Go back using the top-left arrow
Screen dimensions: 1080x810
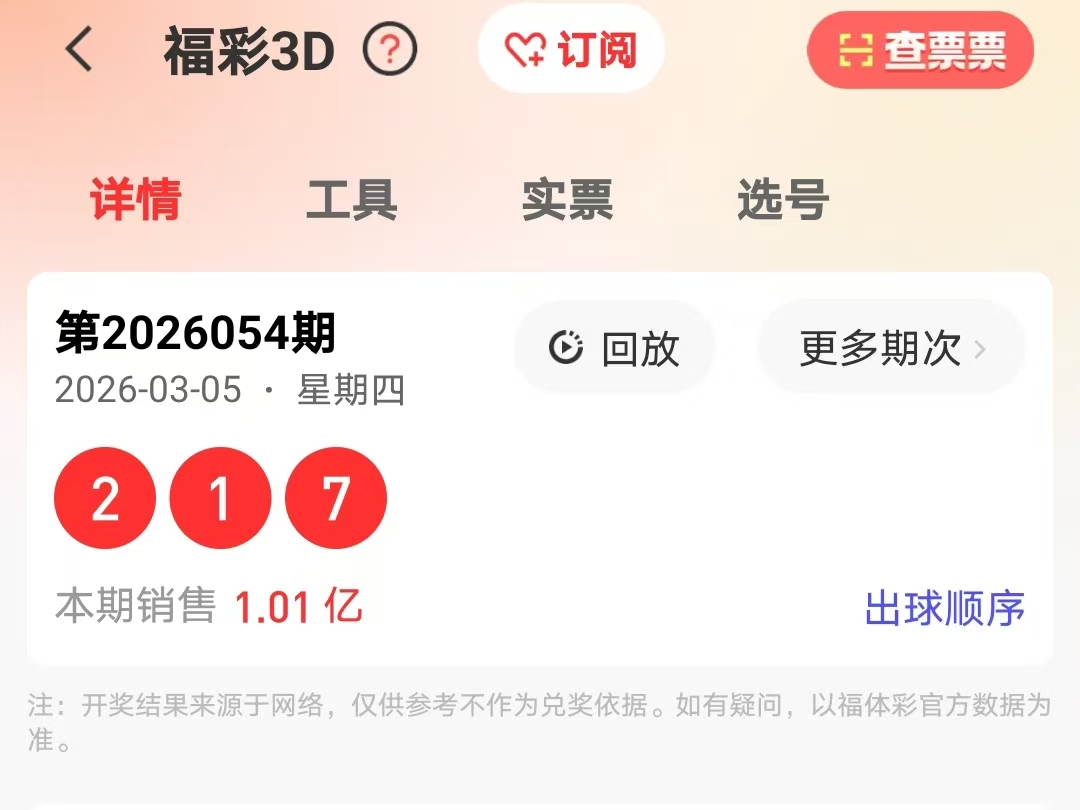pyautogui.click(x=80, y=50)
